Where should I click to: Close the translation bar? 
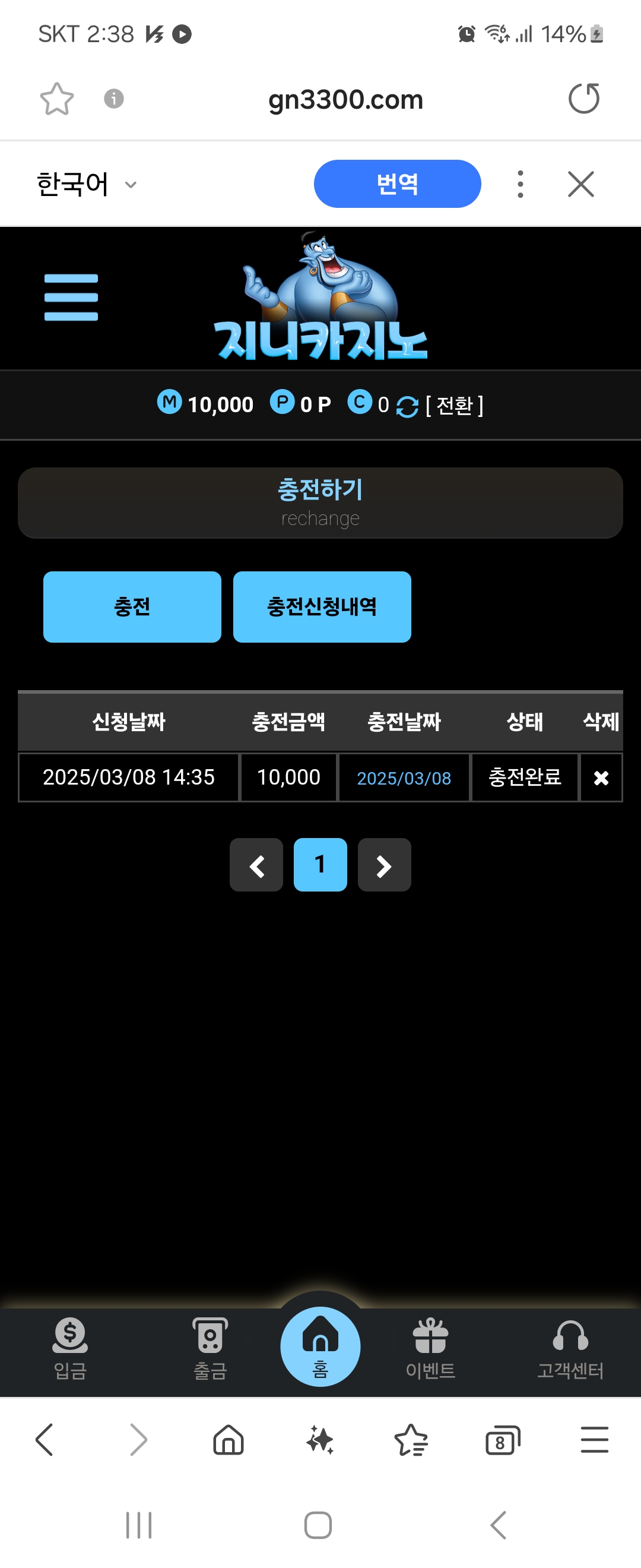[x=580, y=184]
